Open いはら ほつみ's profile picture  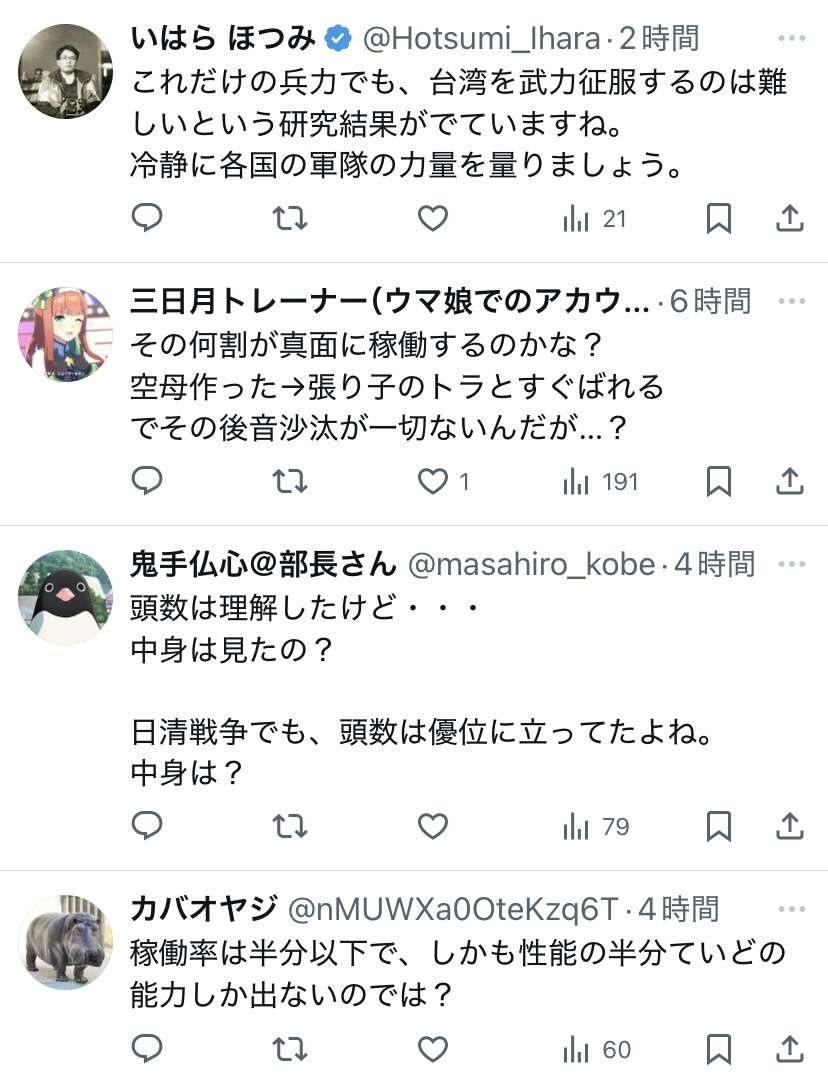[65, 71]
